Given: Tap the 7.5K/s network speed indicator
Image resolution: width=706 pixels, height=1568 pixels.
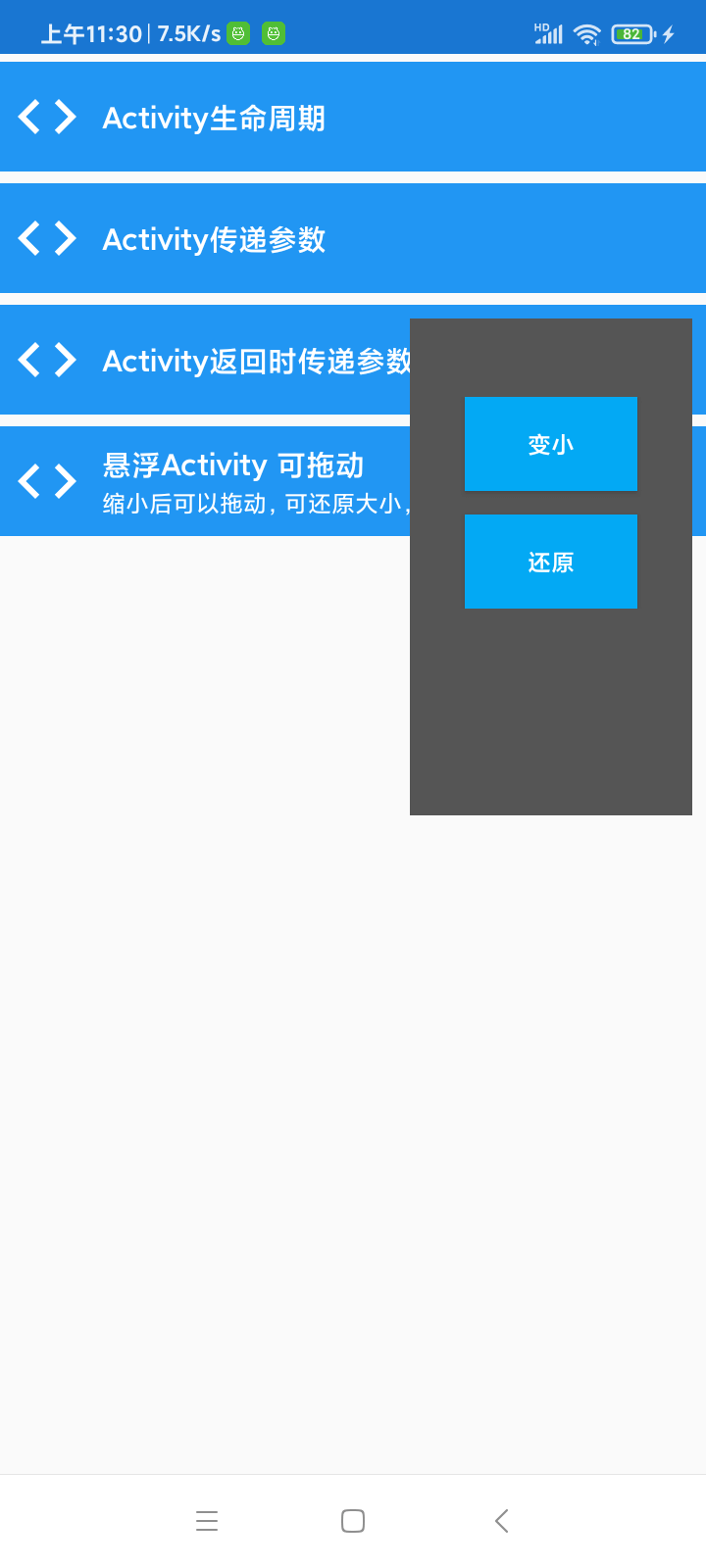Looking at the screenshot, I should pyautogui.click(x=186, y=32).
